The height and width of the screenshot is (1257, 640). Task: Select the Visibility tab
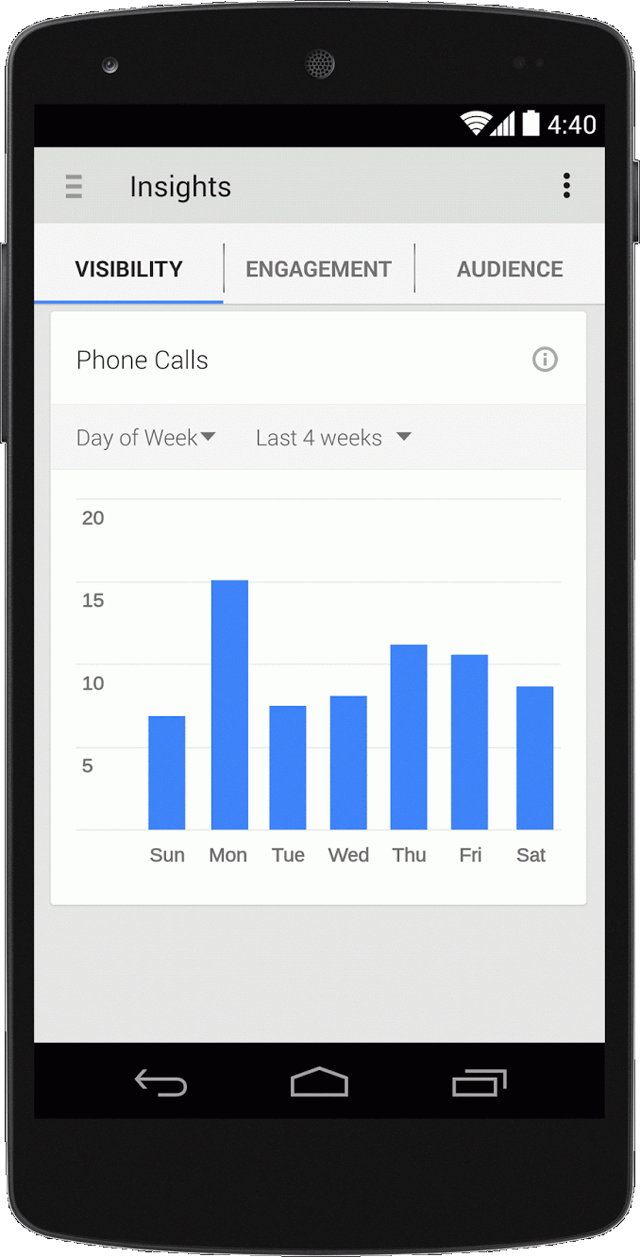pos(129,269)
